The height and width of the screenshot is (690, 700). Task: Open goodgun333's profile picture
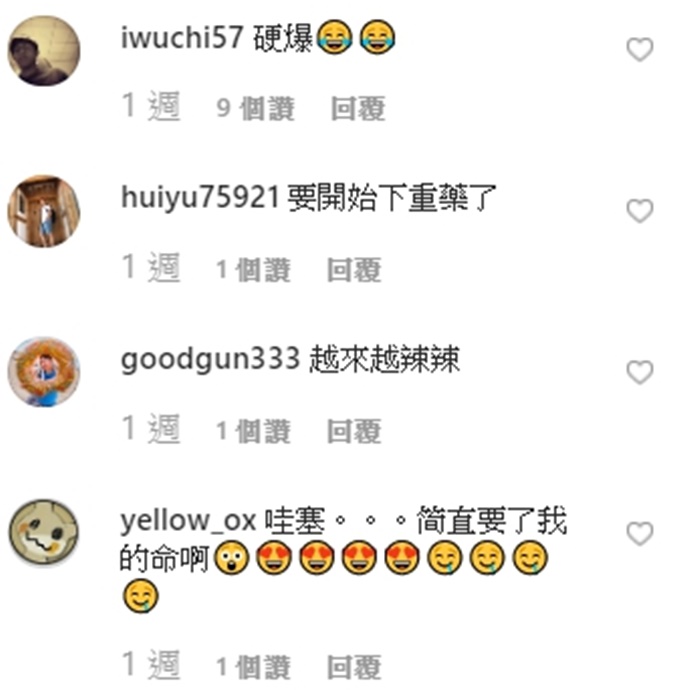pyautogui.click(x=43, y=372)
